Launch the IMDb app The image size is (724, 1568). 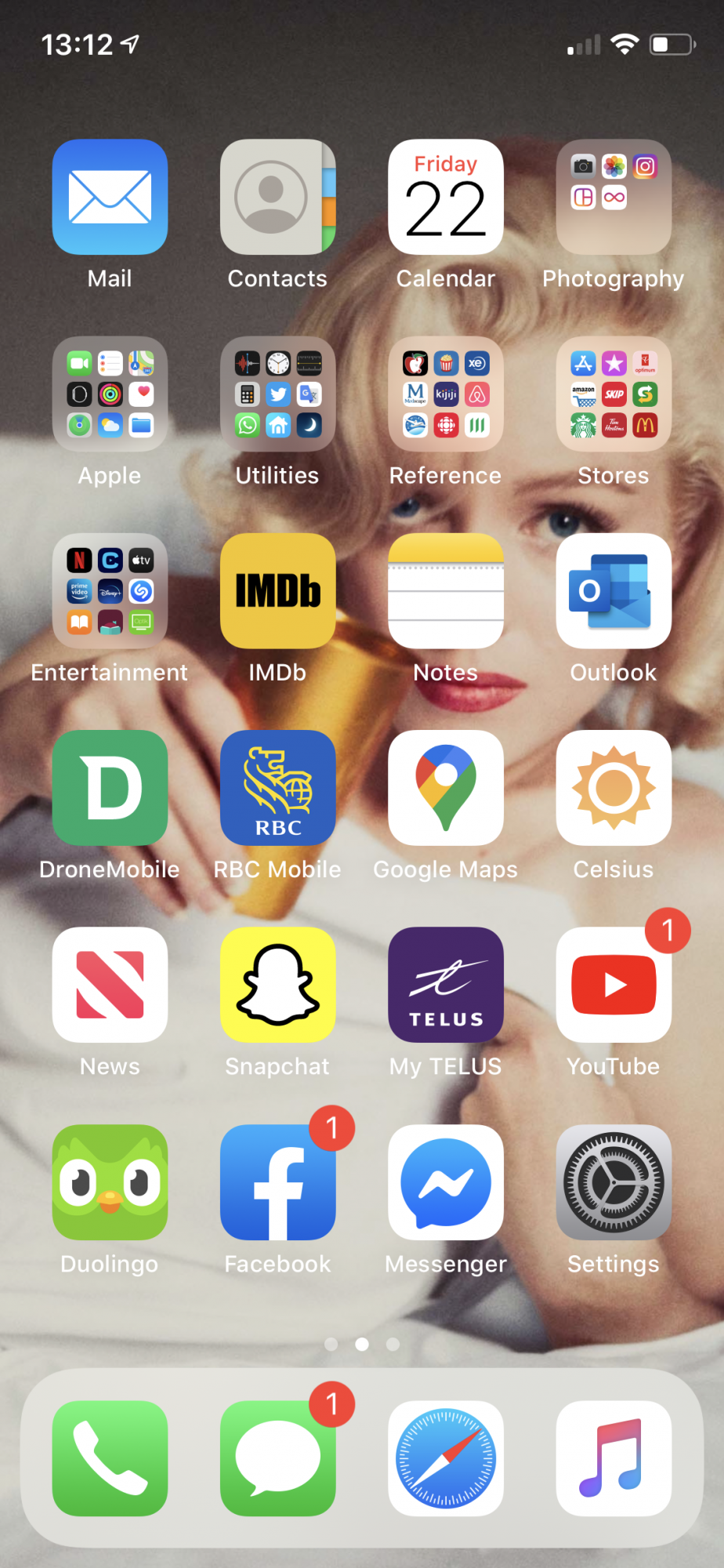(277, 591)
